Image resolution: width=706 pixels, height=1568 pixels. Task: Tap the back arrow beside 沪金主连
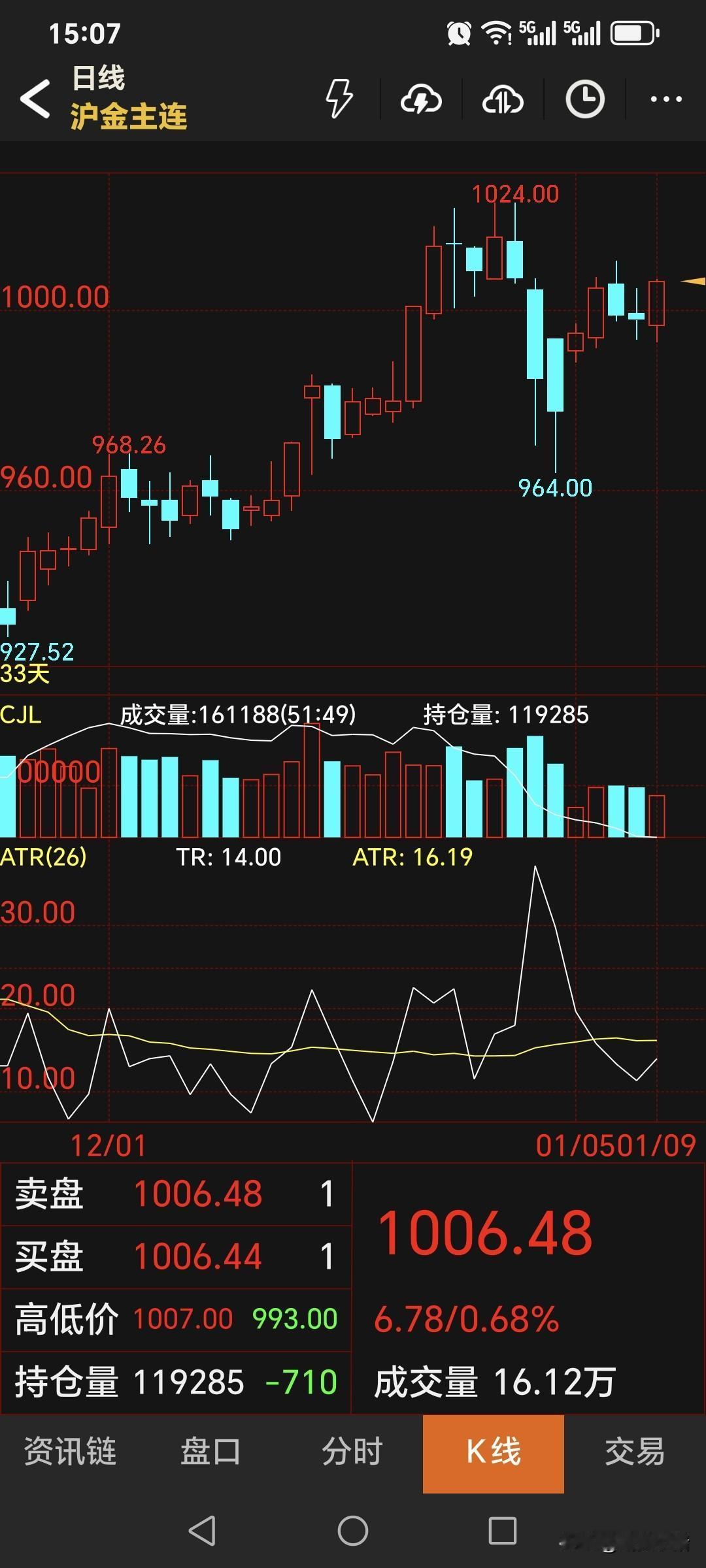[x=35, y=99]
